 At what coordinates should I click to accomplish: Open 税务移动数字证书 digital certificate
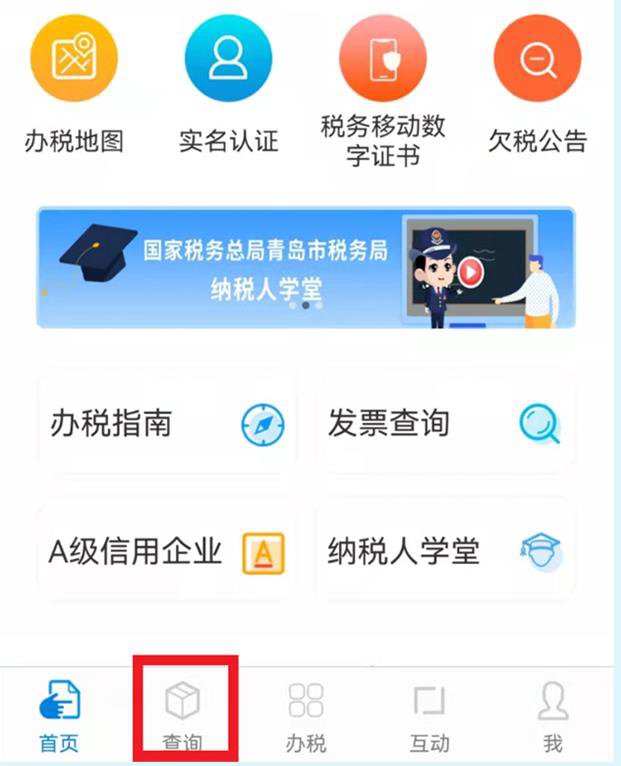383,60
